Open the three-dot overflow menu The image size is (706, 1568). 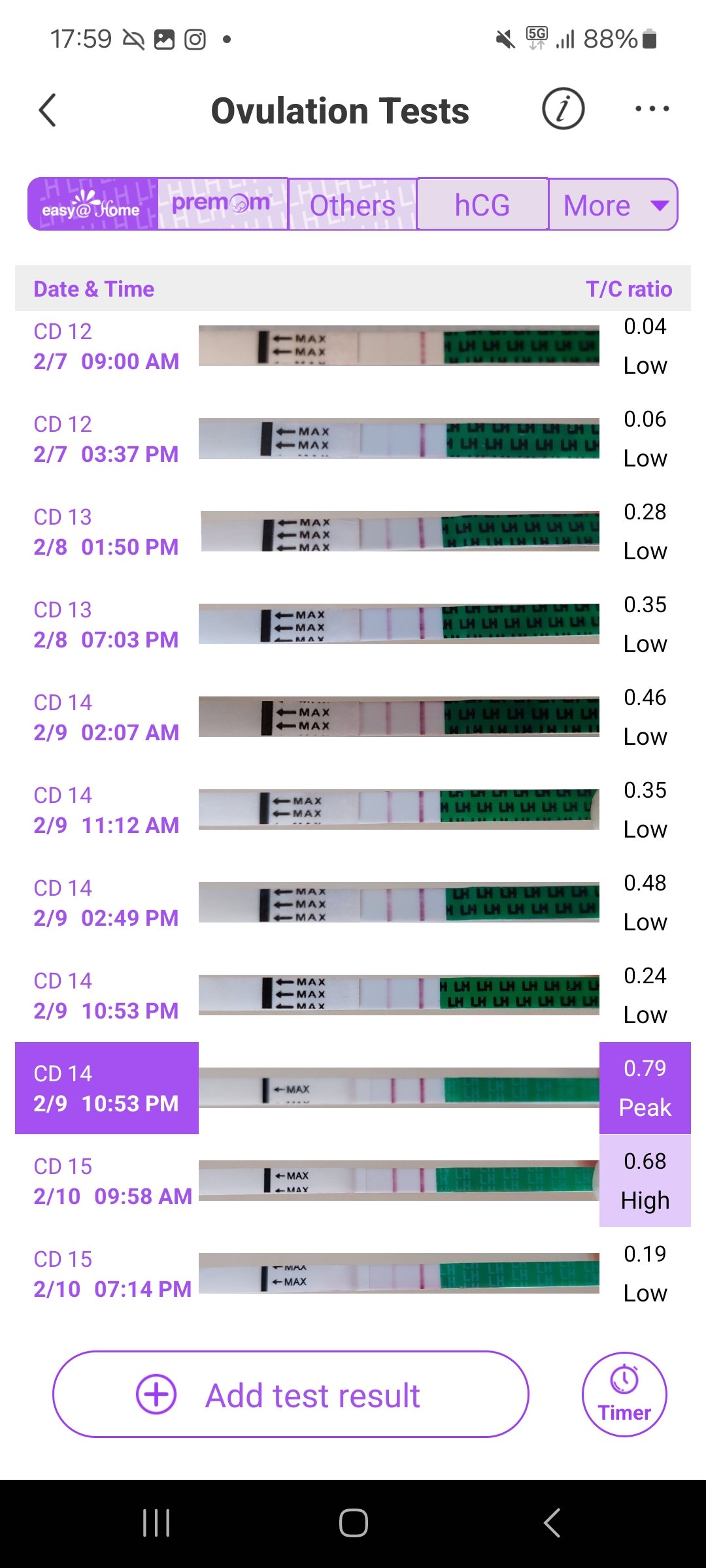(651, 109)
